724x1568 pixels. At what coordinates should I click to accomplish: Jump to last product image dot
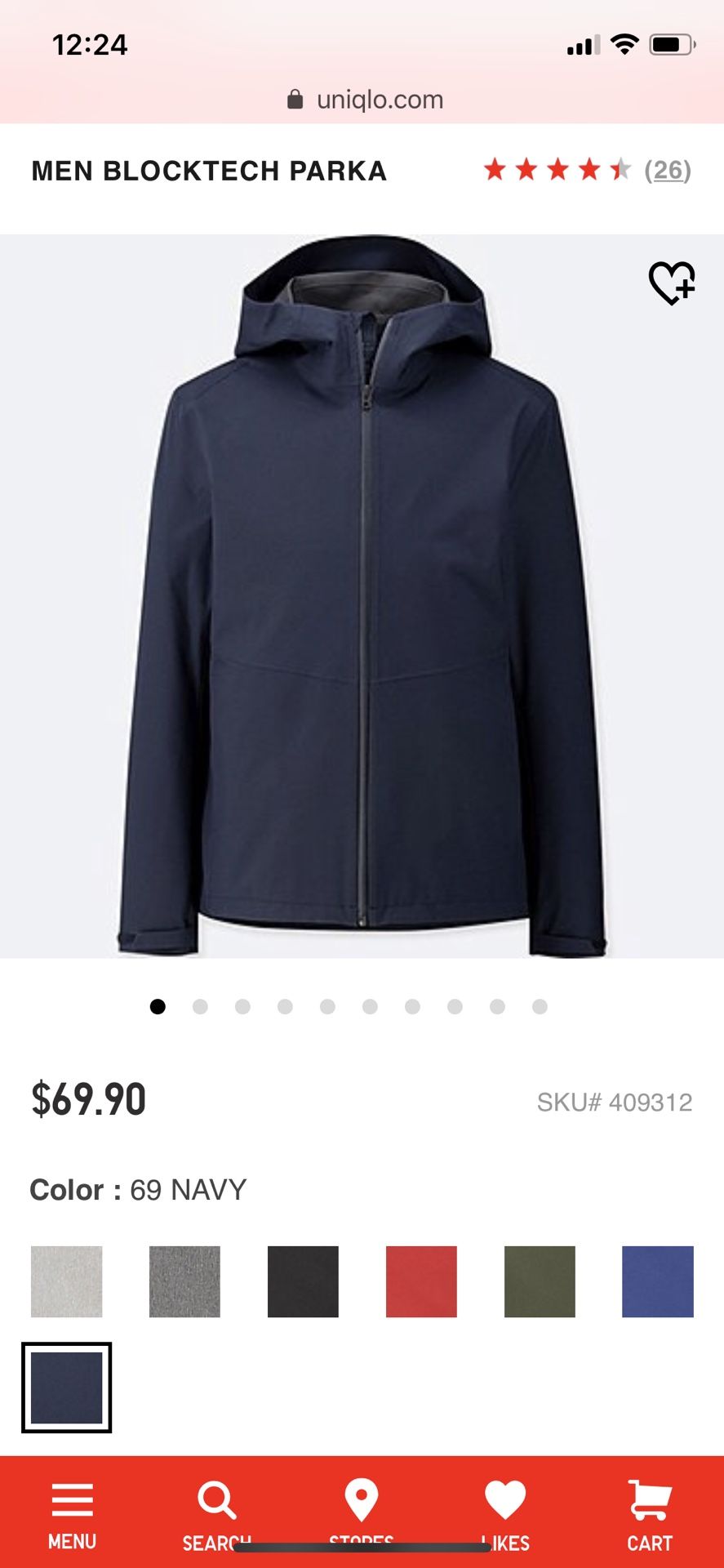coord(540,1007)
